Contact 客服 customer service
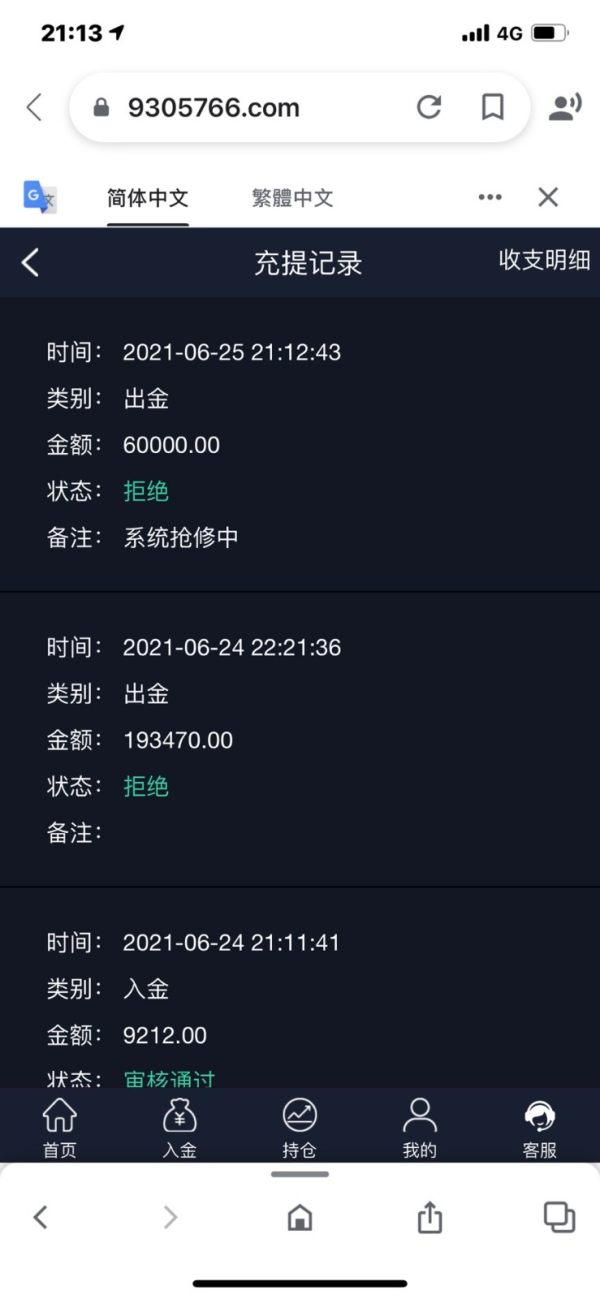600x1299 pixels. [540, 1127]
